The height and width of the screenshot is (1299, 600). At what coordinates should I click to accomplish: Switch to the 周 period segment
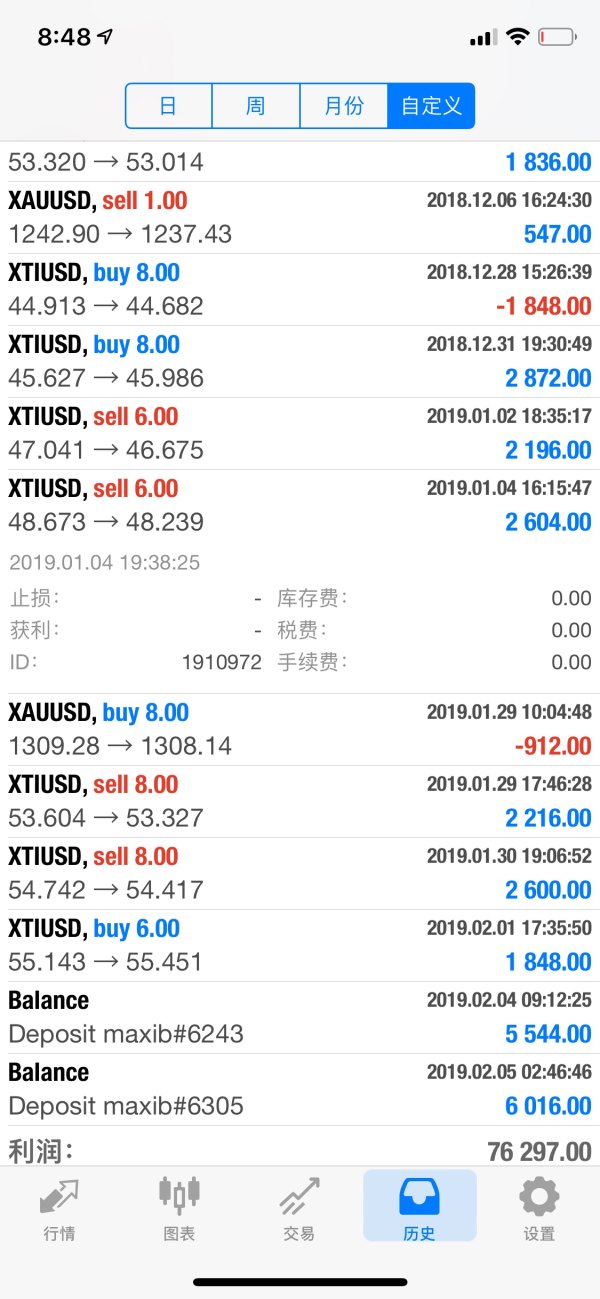click(x=256, y=106)
